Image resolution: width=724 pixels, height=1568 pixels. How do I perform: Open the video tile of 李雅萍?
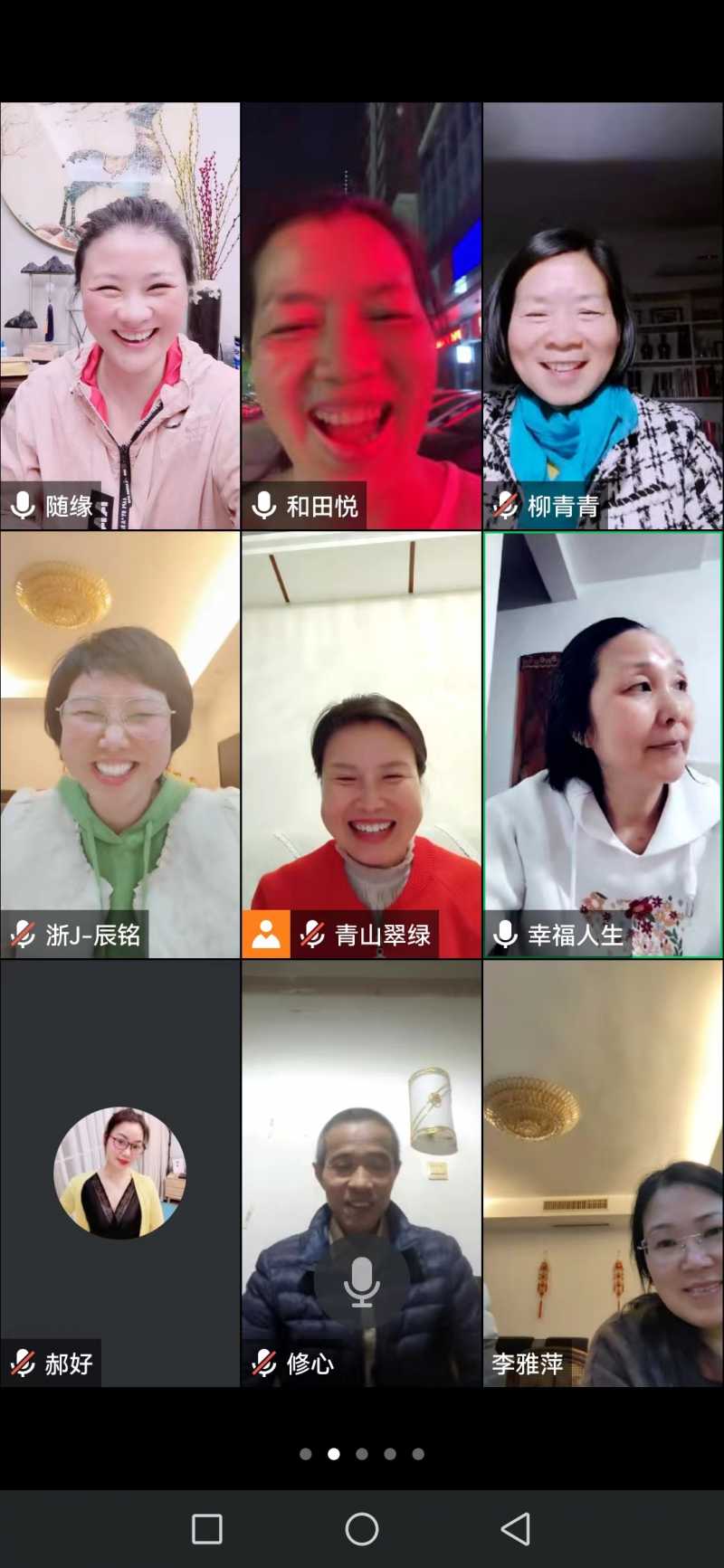[603, 1173]
